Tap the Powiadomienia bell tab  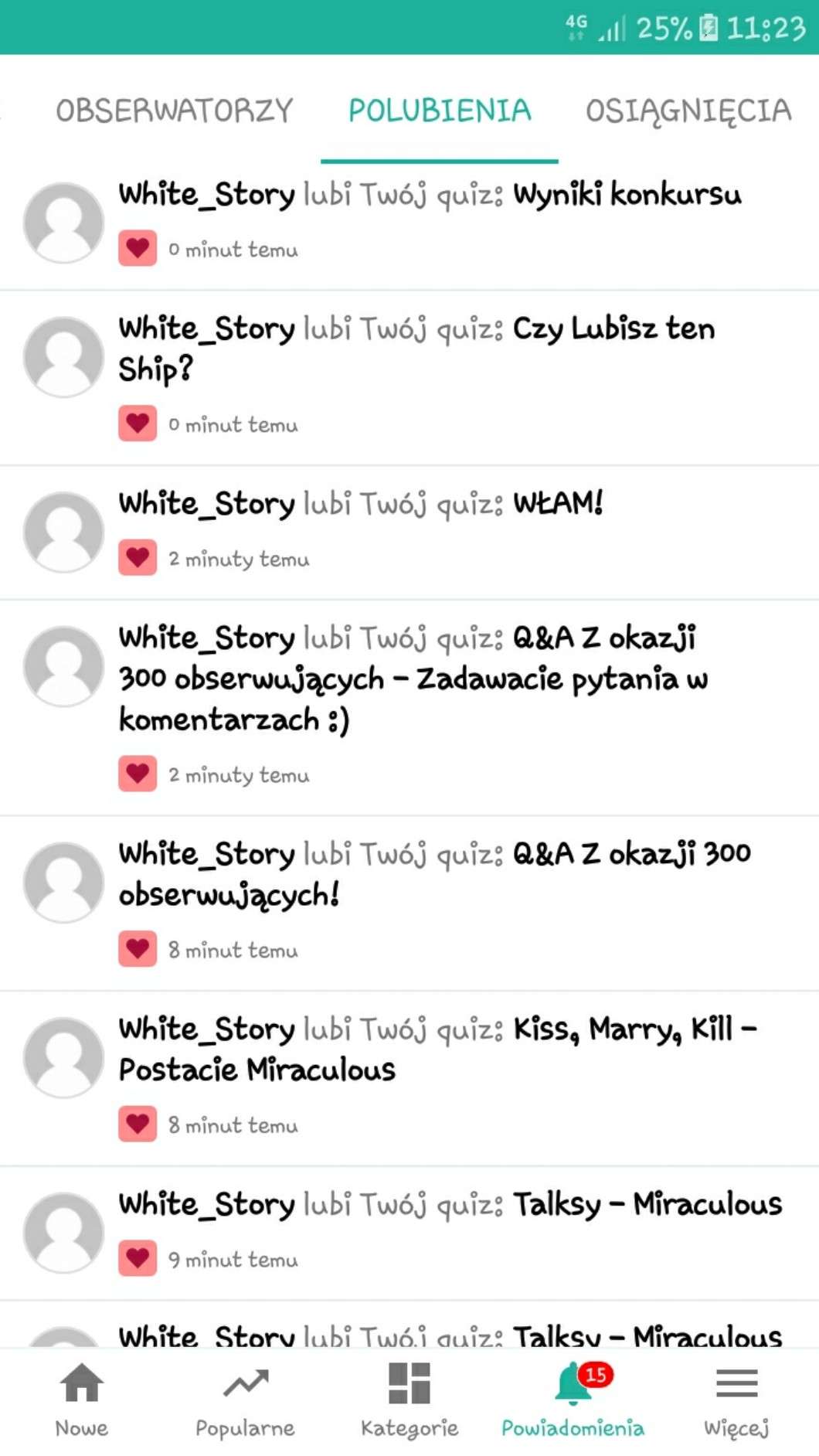(573, 1400)
